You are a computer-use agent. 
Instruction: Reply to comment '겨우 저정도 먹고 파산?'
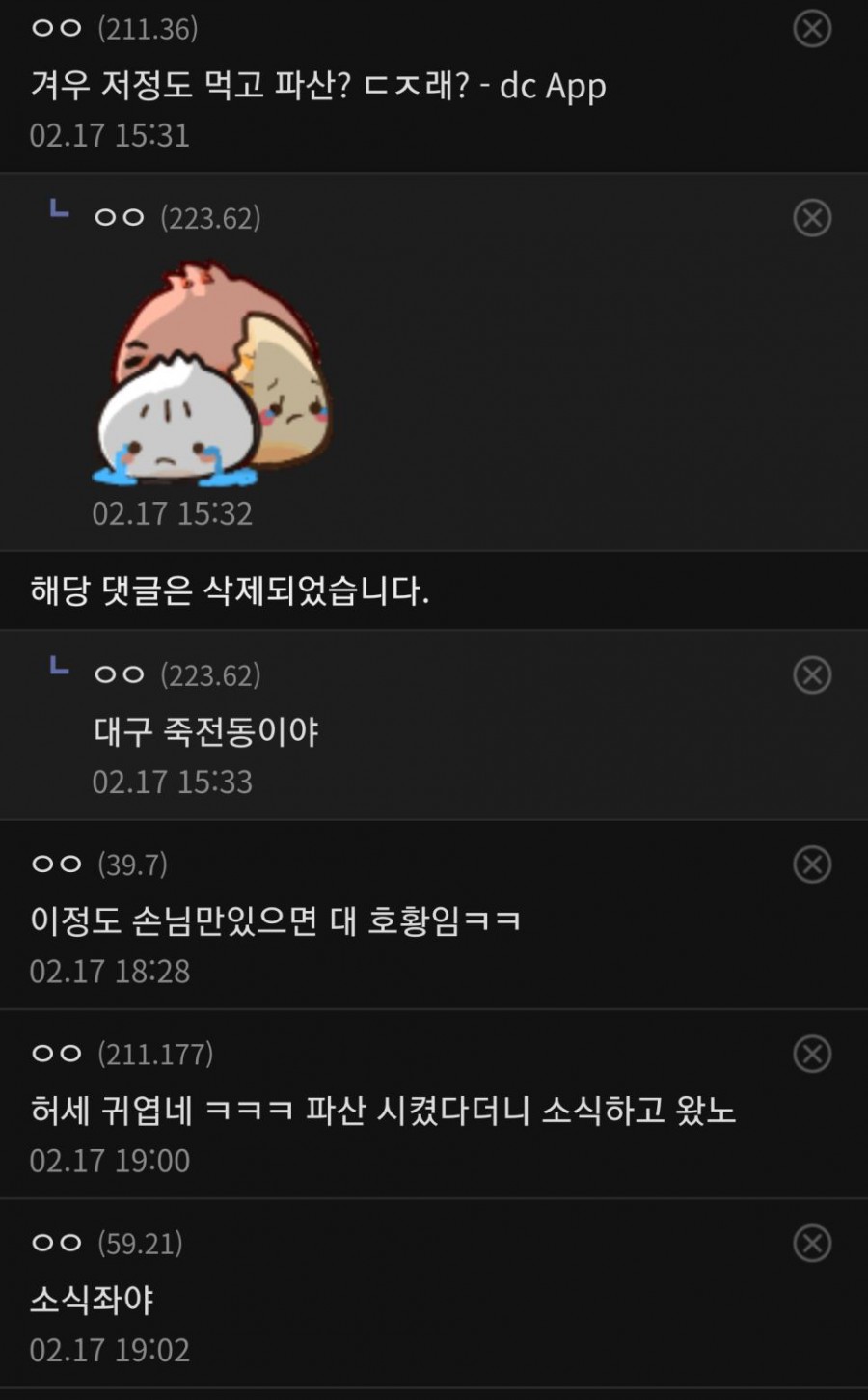tap(318, 86)
